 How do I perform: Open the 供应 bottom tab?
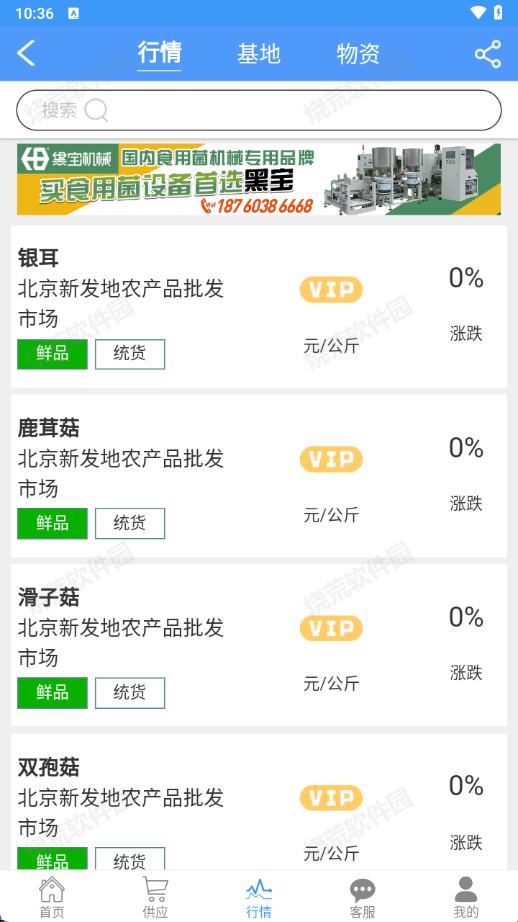click(x=155, y=897)
